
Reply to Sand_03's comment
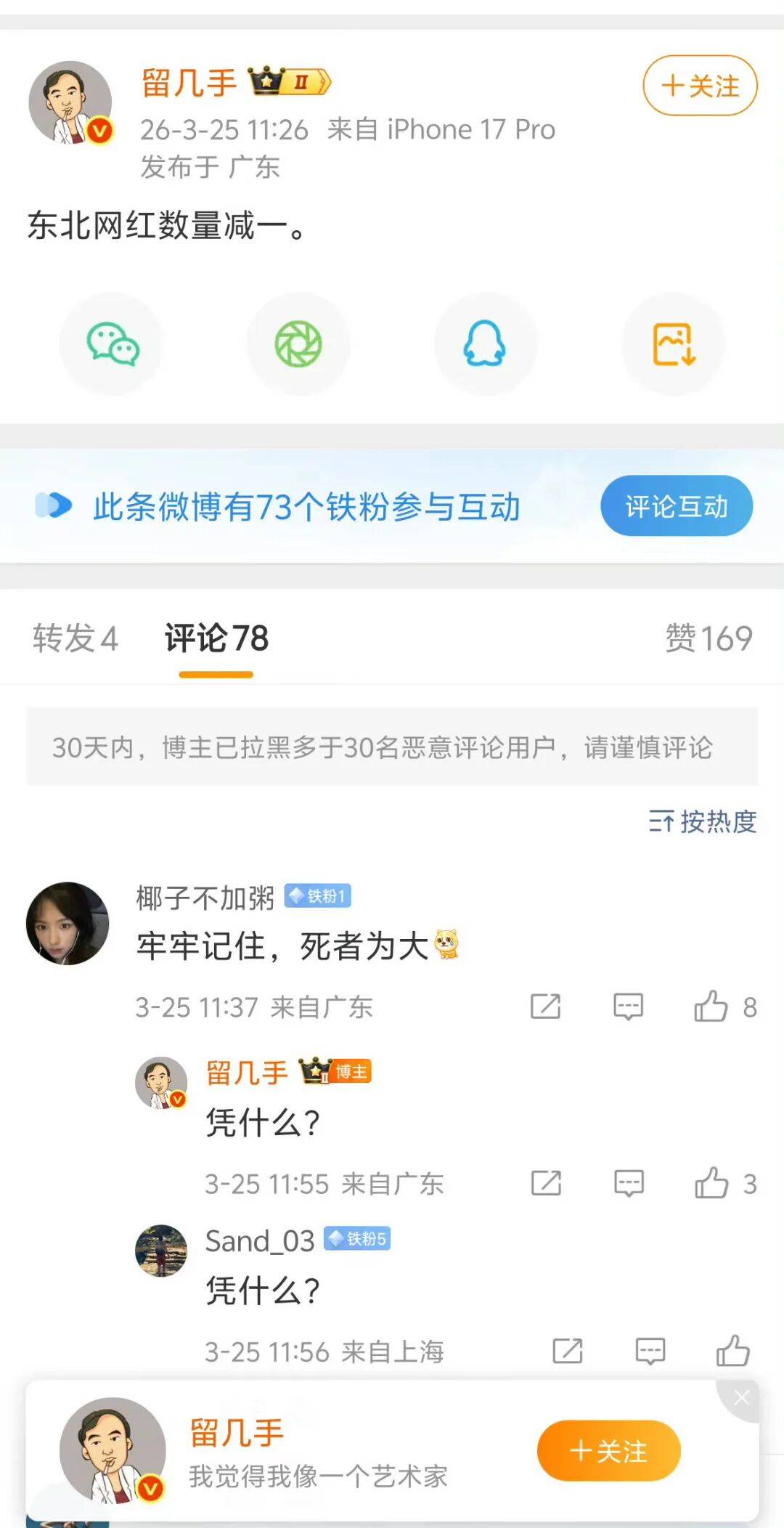pyautogui.click(x=650, y=1351)
